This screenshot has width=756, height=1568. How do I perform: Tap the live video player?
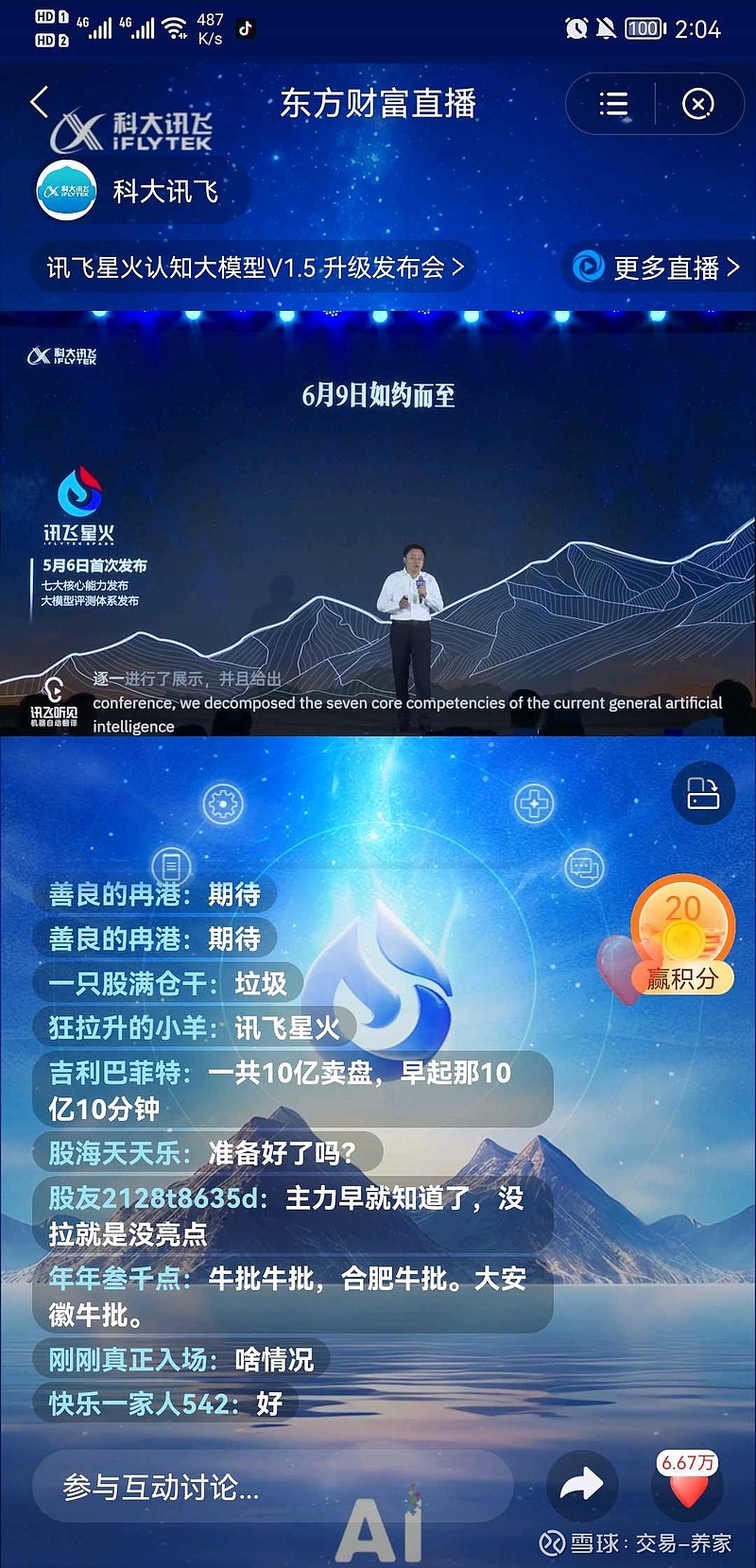[378, 524]
